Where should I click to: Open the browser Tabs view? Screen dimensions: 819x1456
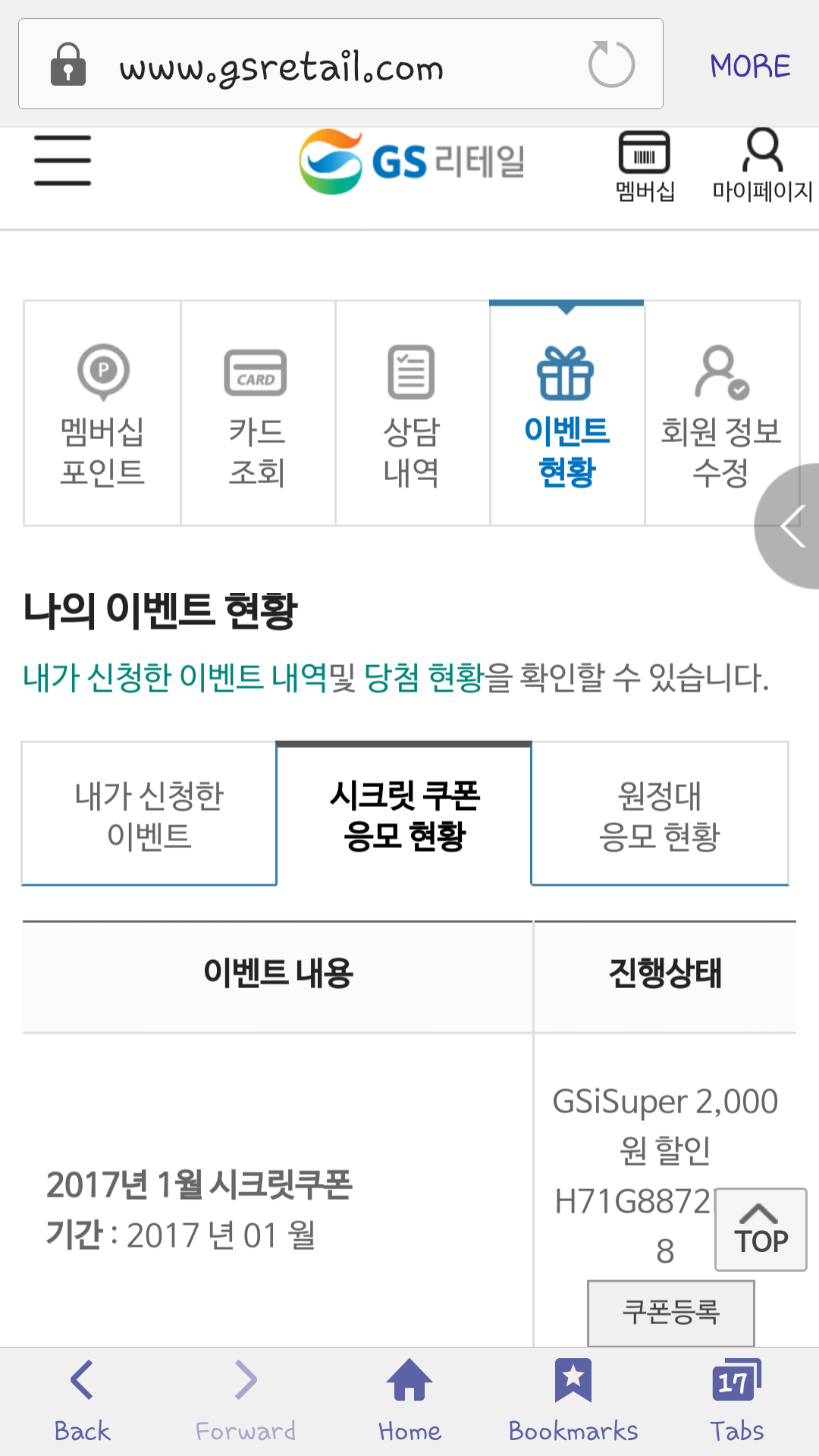coord(736,1400)
